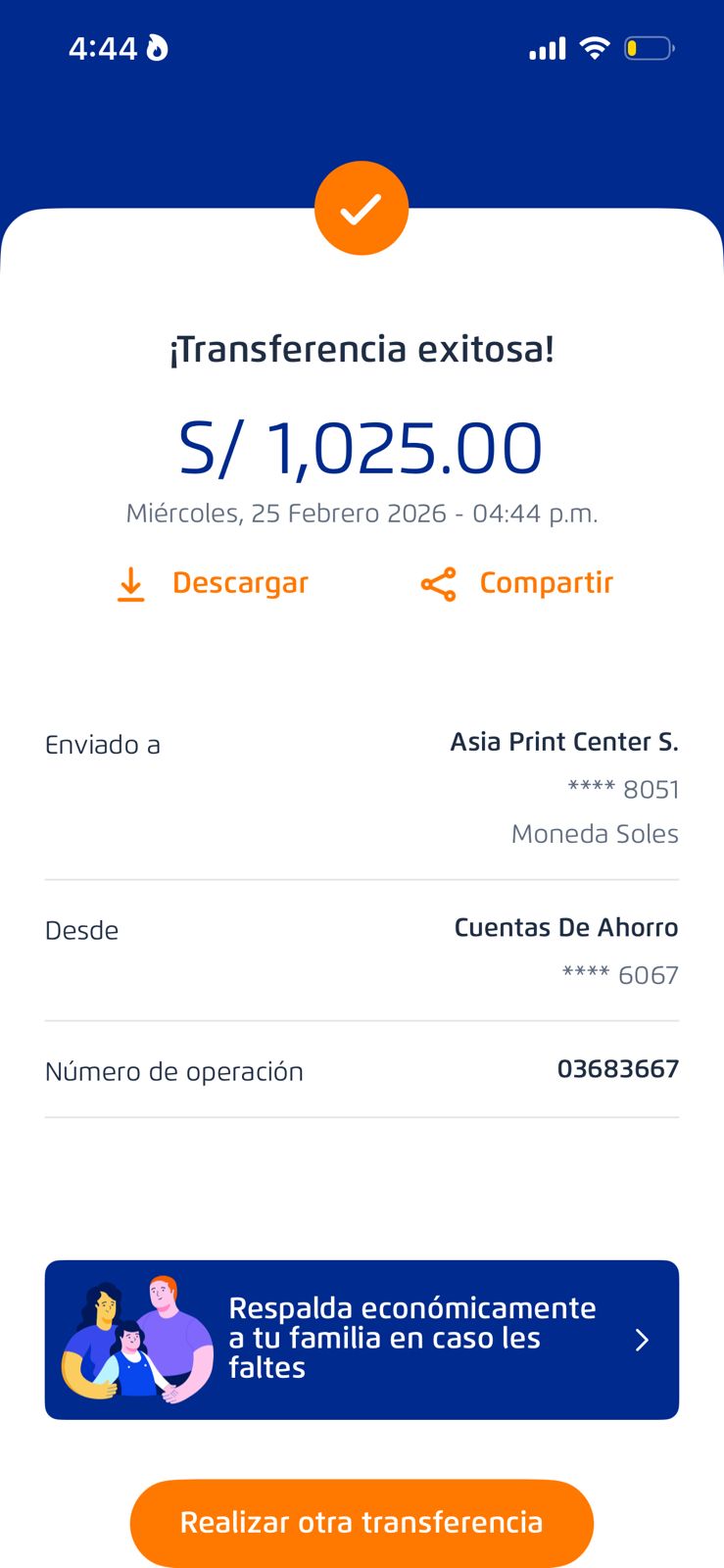Select Realizar otra transferencia
724x1568 pixels.
pos(362,1522)
